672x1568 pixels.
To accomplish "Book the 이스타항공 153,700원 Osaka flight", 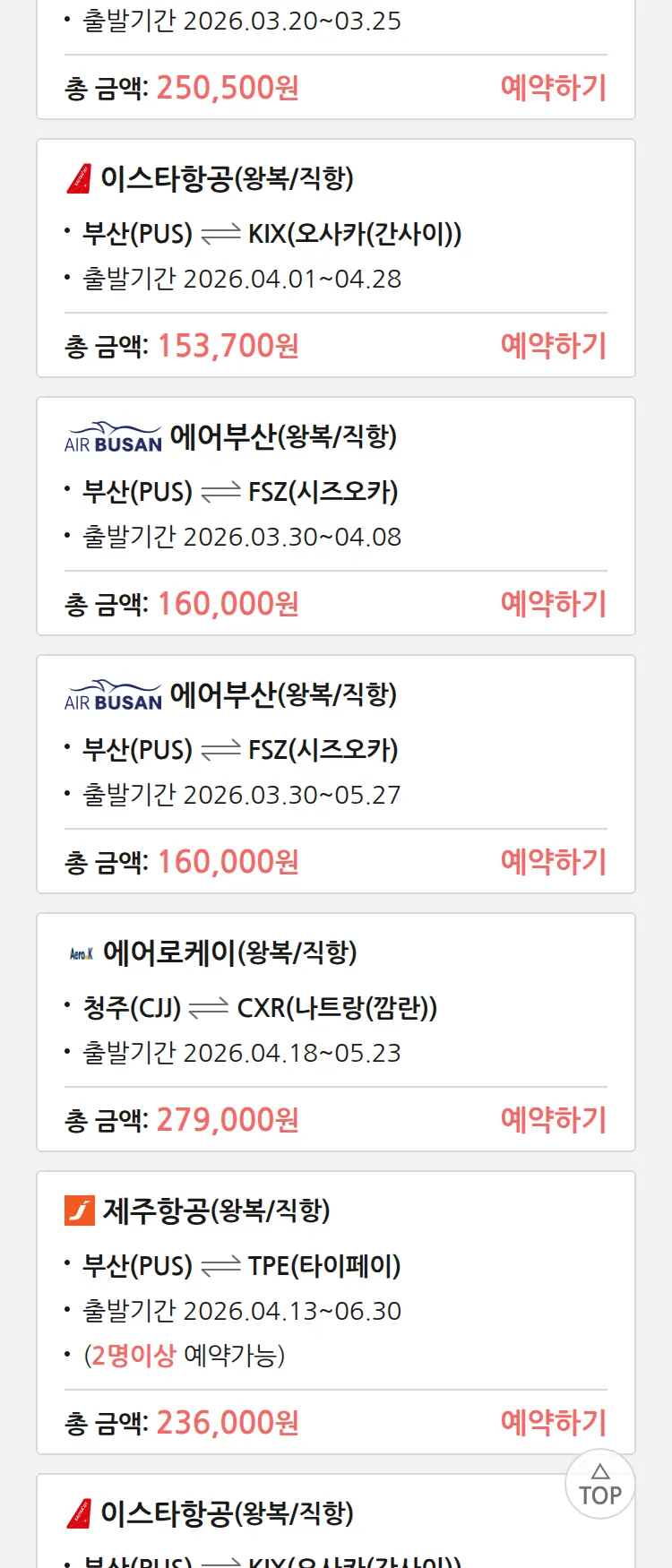I will [x=553, y=346].
